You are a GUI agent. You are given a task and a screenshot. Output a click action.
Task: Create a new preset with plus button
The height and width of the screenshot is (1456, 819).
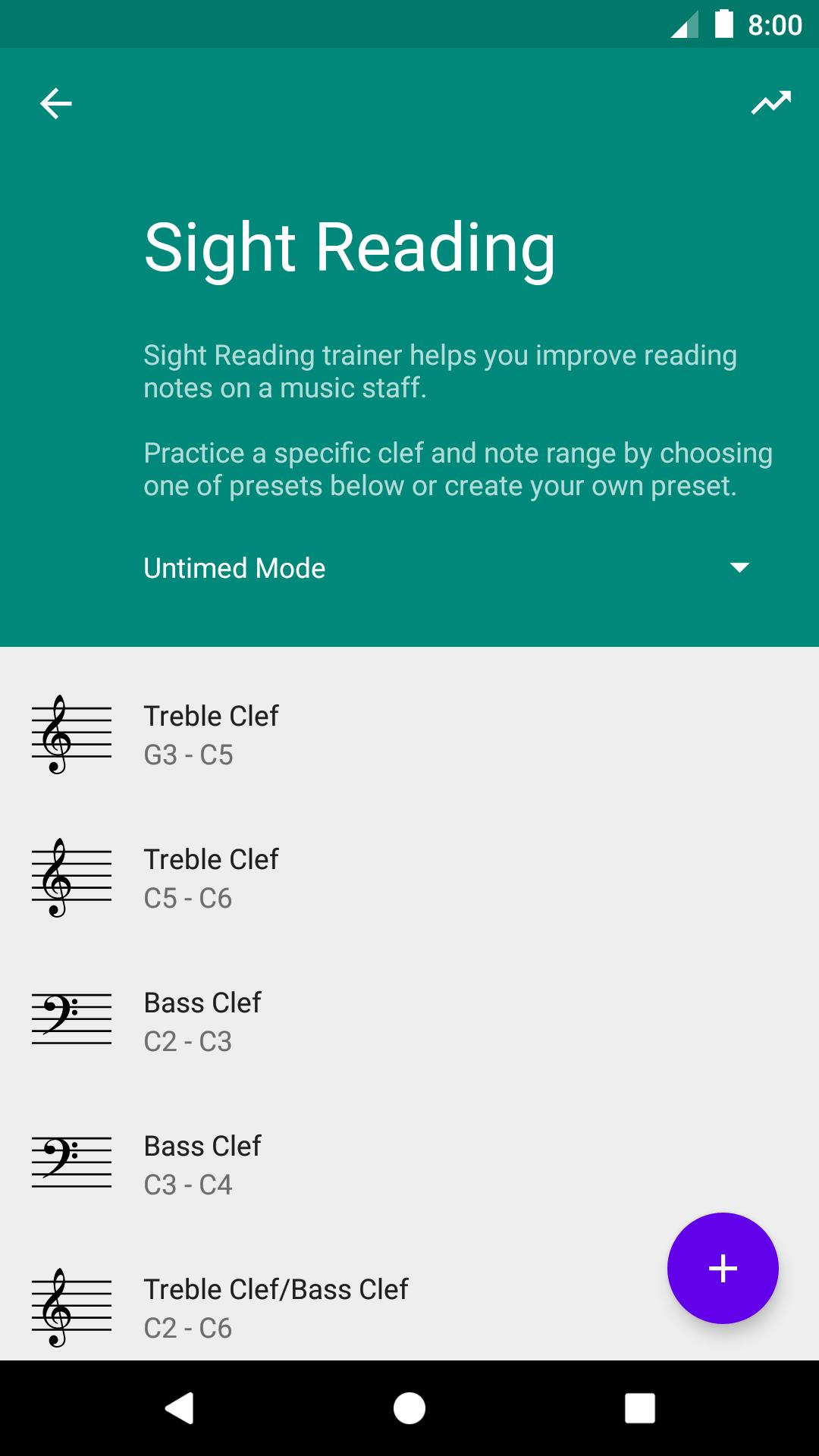point(723,1268)
